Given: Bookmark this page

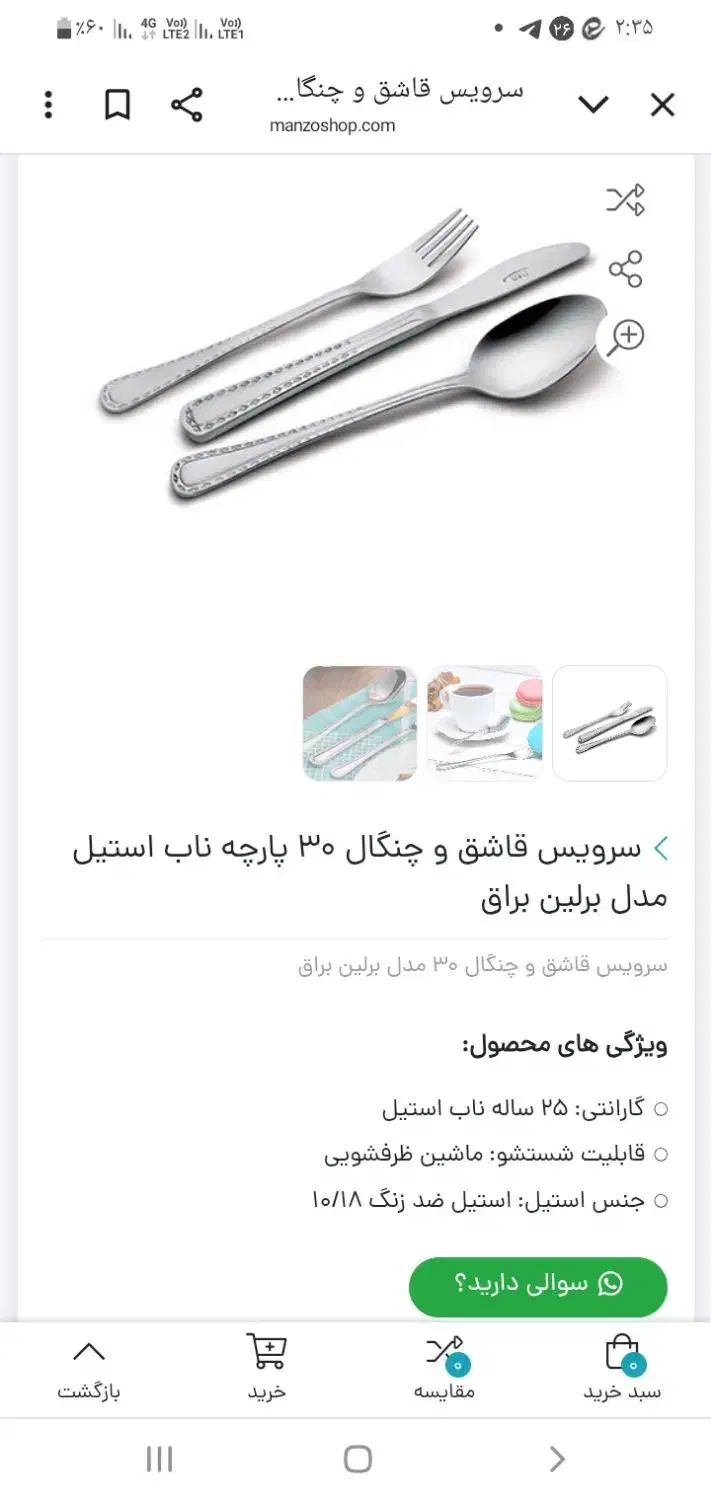Looking at the screenshot, I should pos(118,105).
